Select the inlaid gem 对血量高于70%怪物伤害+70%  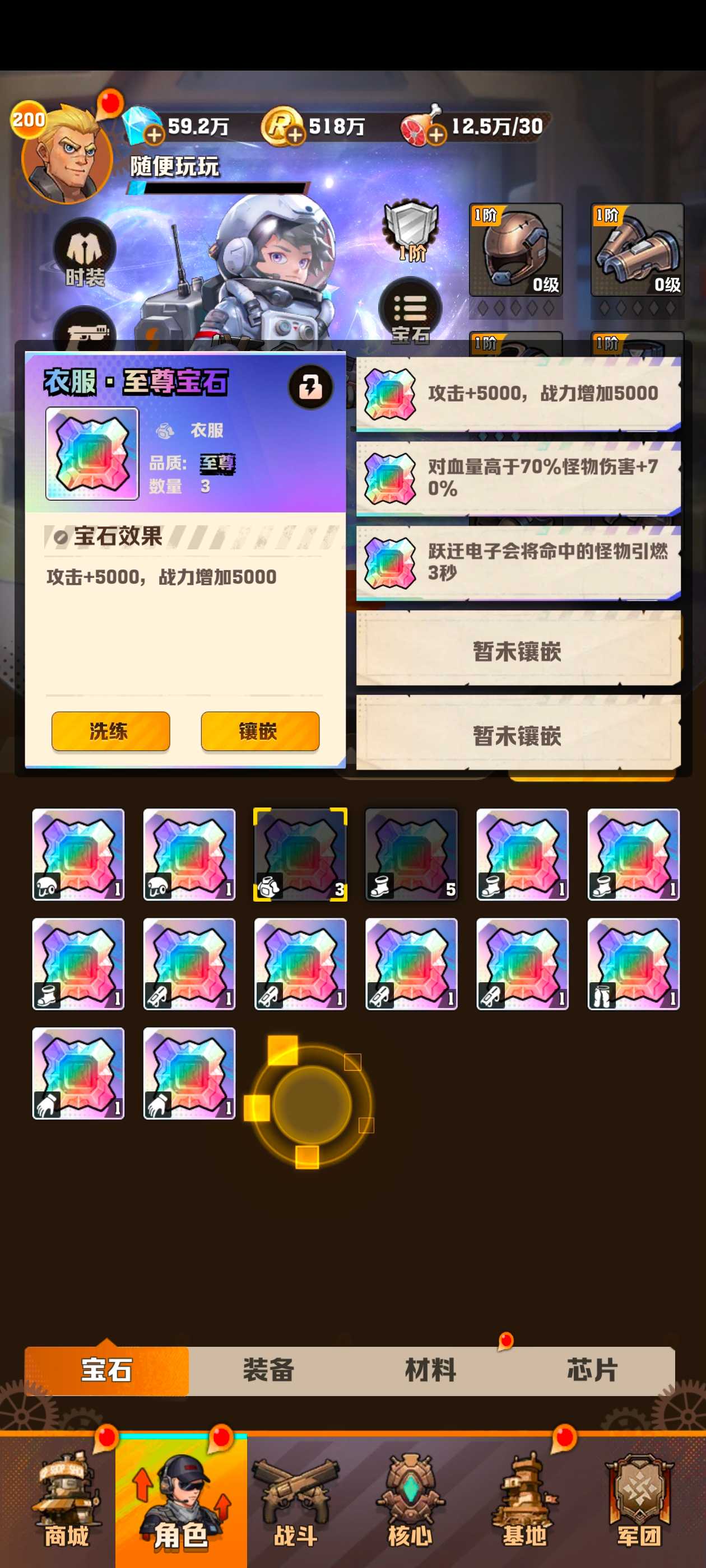point(518,478)
